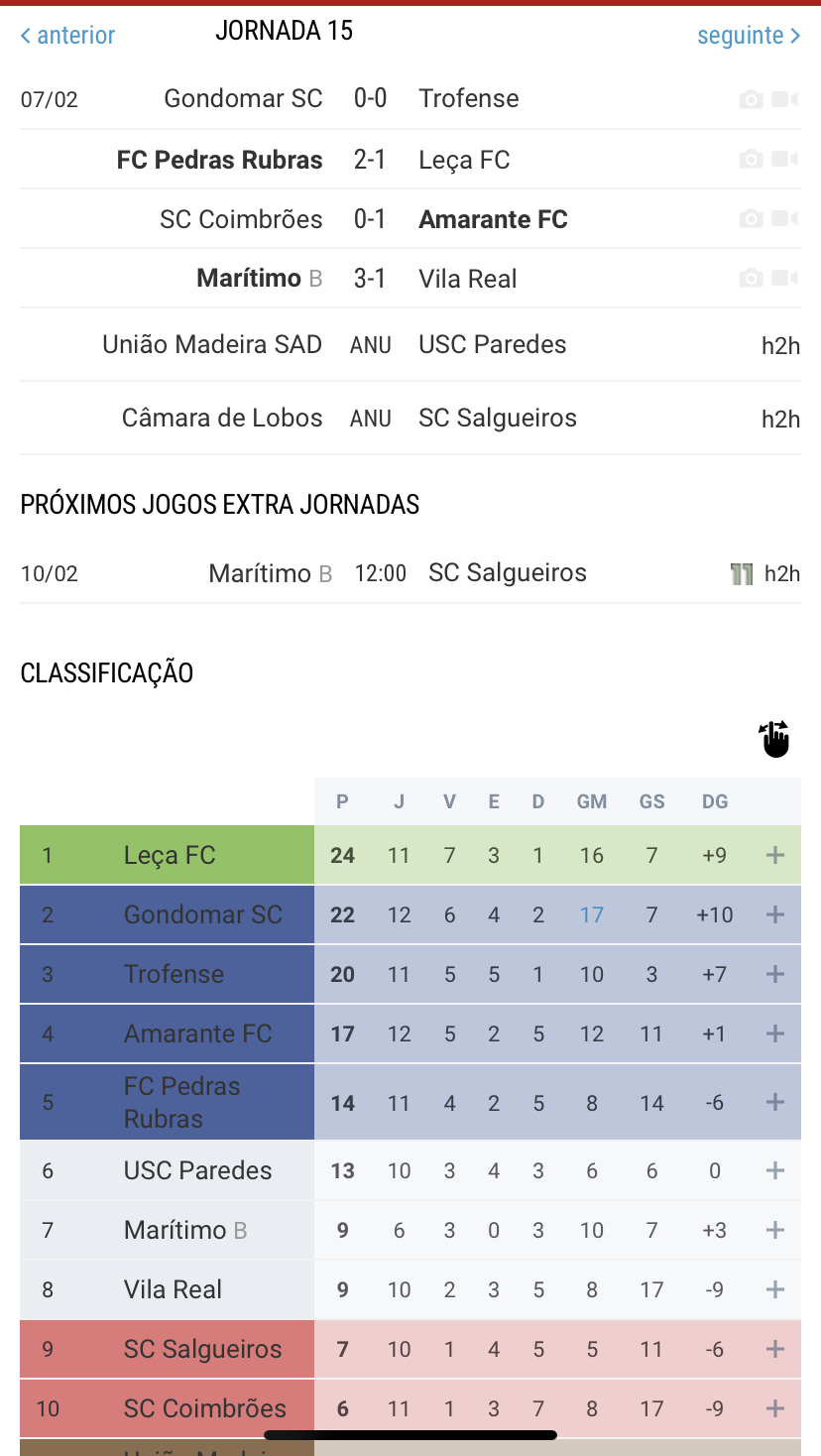Expand the Trofense standings details
Screen dimensions: 821x1456
point(775,974)
